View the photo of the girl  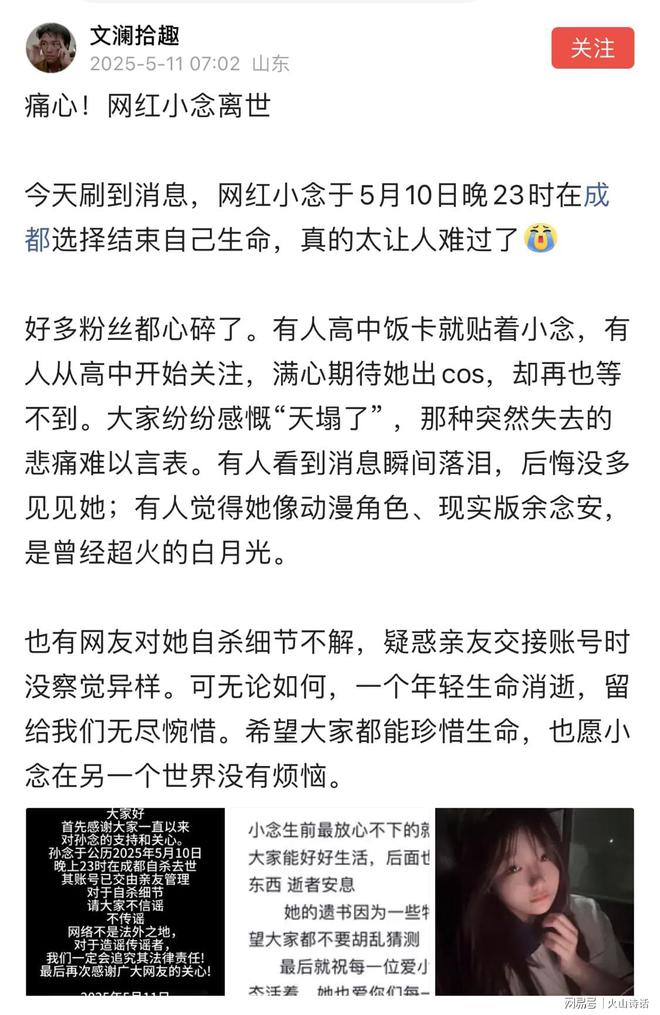pyautogui.click(x=534, y=901)
